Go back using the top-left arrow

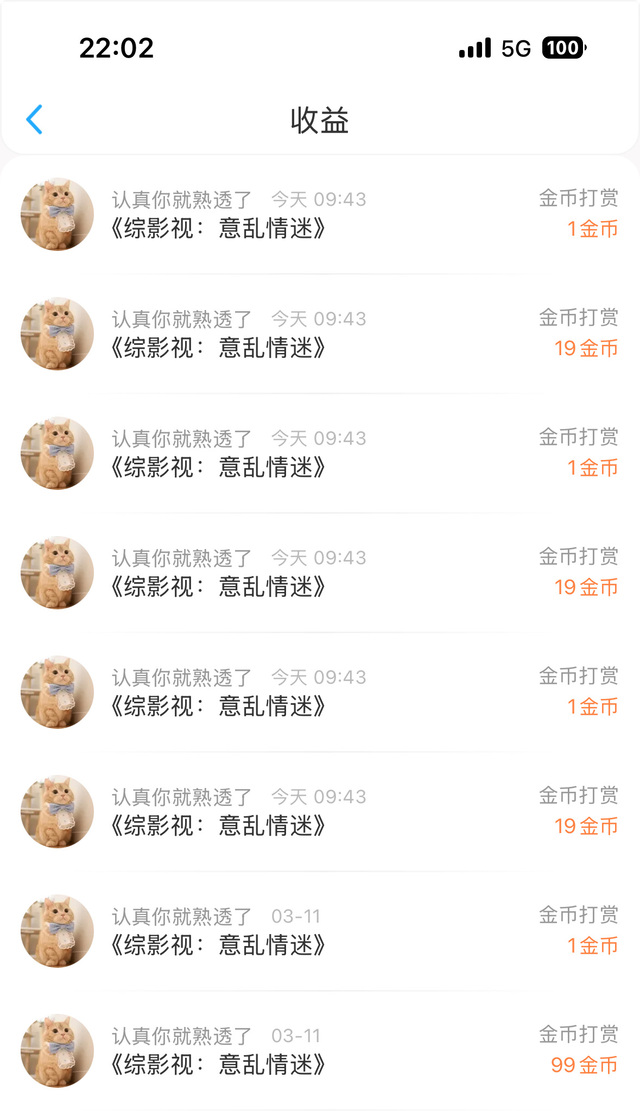(x=35, y=120)
